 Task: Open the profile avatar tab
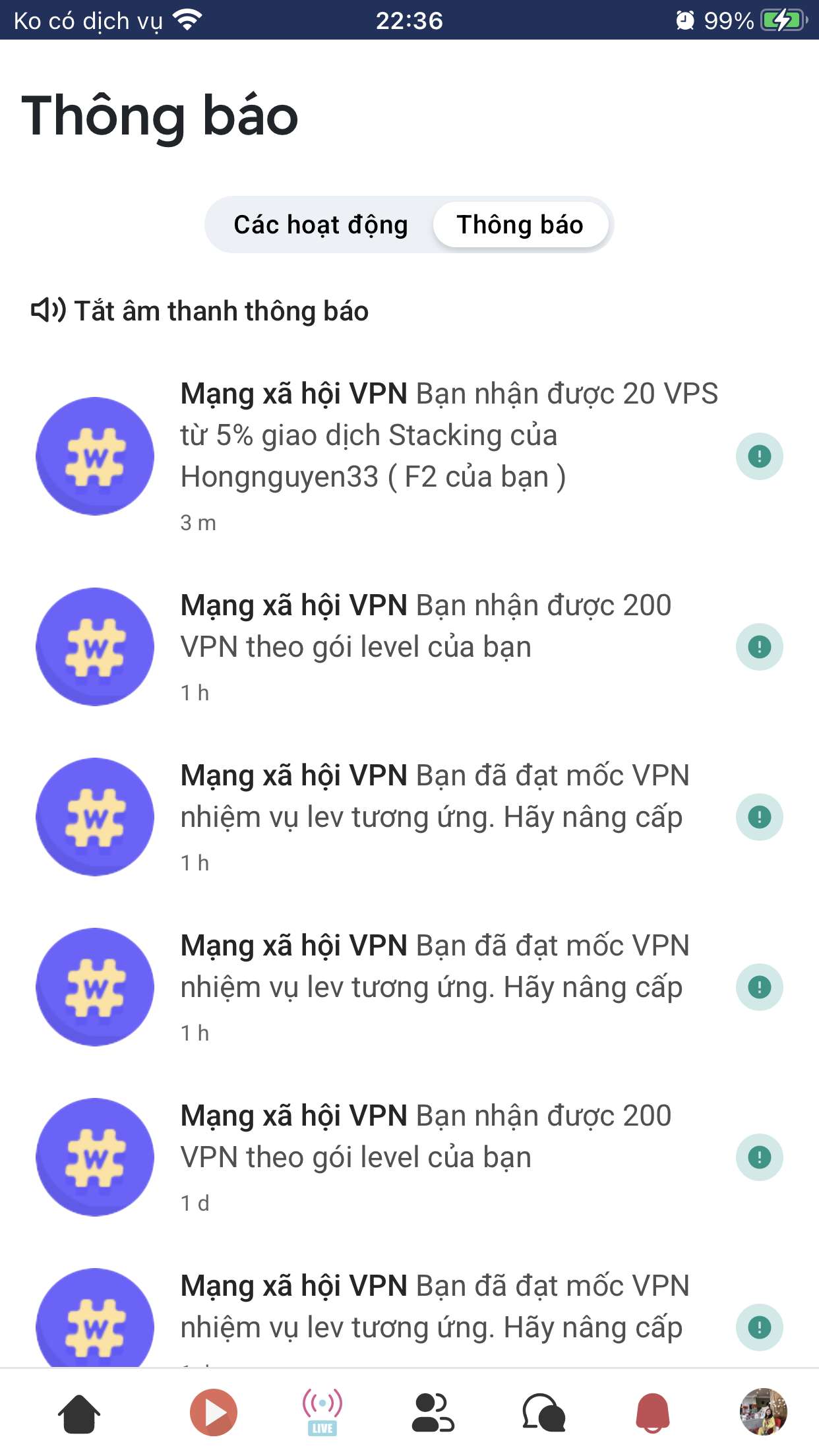(764, 1412)
